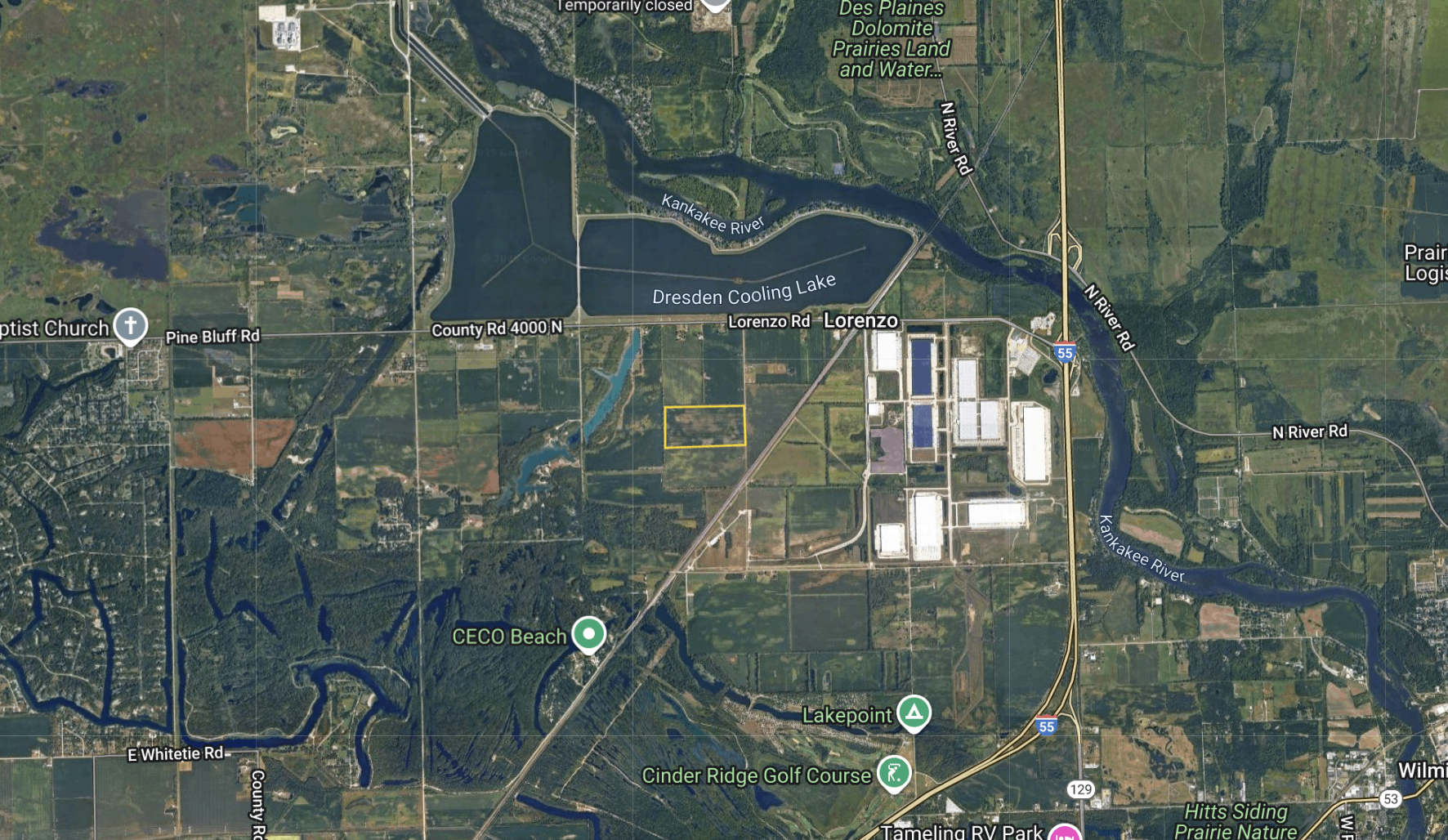Tap the Cinder Ridge Golf Course pin
1448x840 pixels.
(893, 772)
